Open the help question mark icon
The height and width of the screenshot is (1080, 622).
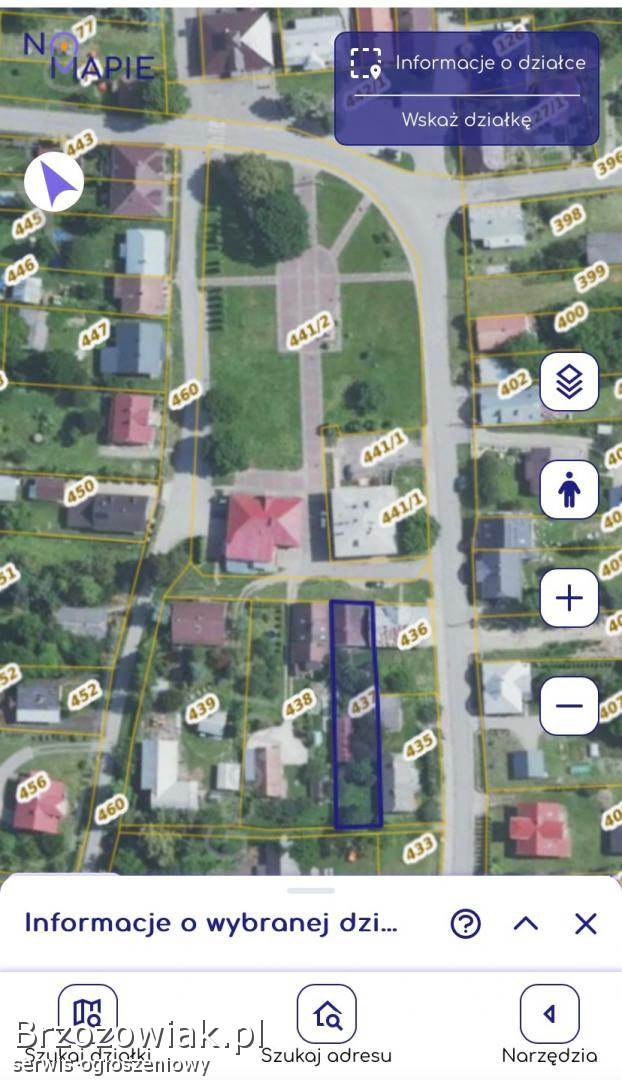click(x=466, y=923)
